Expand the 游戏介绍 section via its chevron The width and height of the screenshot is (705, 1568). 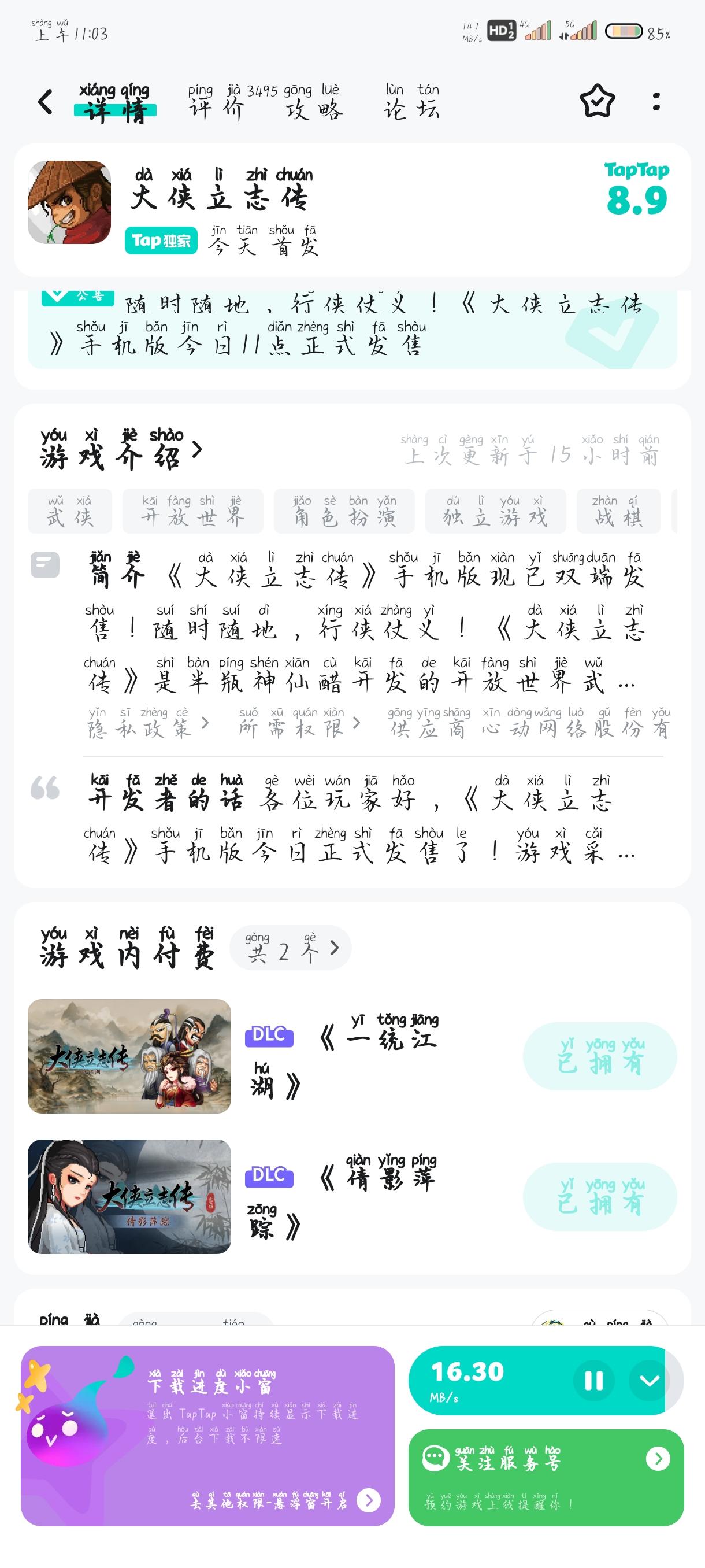(x=196, y=450)
